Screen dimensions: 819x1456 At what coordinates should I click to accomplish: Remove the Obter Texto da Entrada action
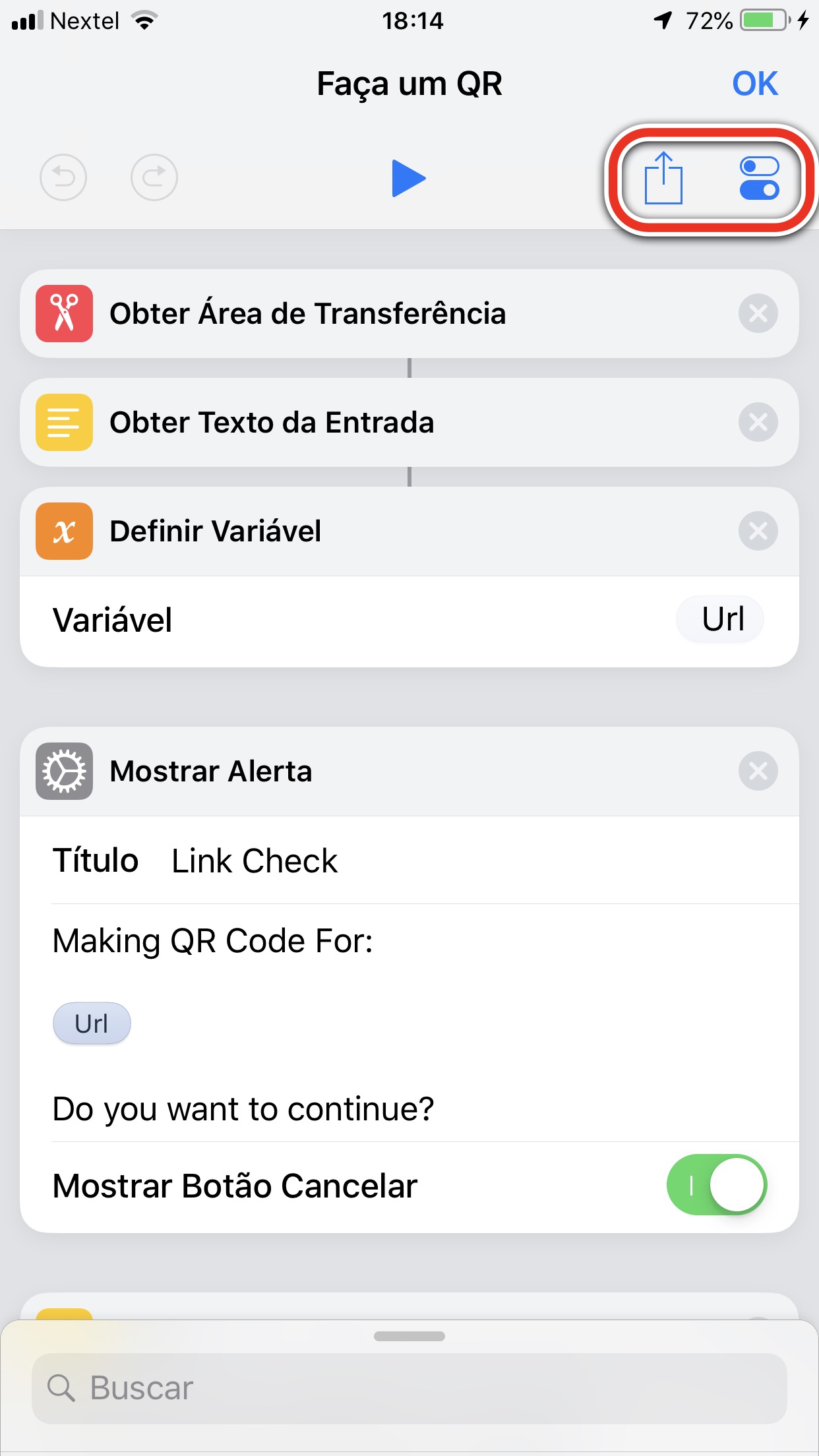point(758,422)
